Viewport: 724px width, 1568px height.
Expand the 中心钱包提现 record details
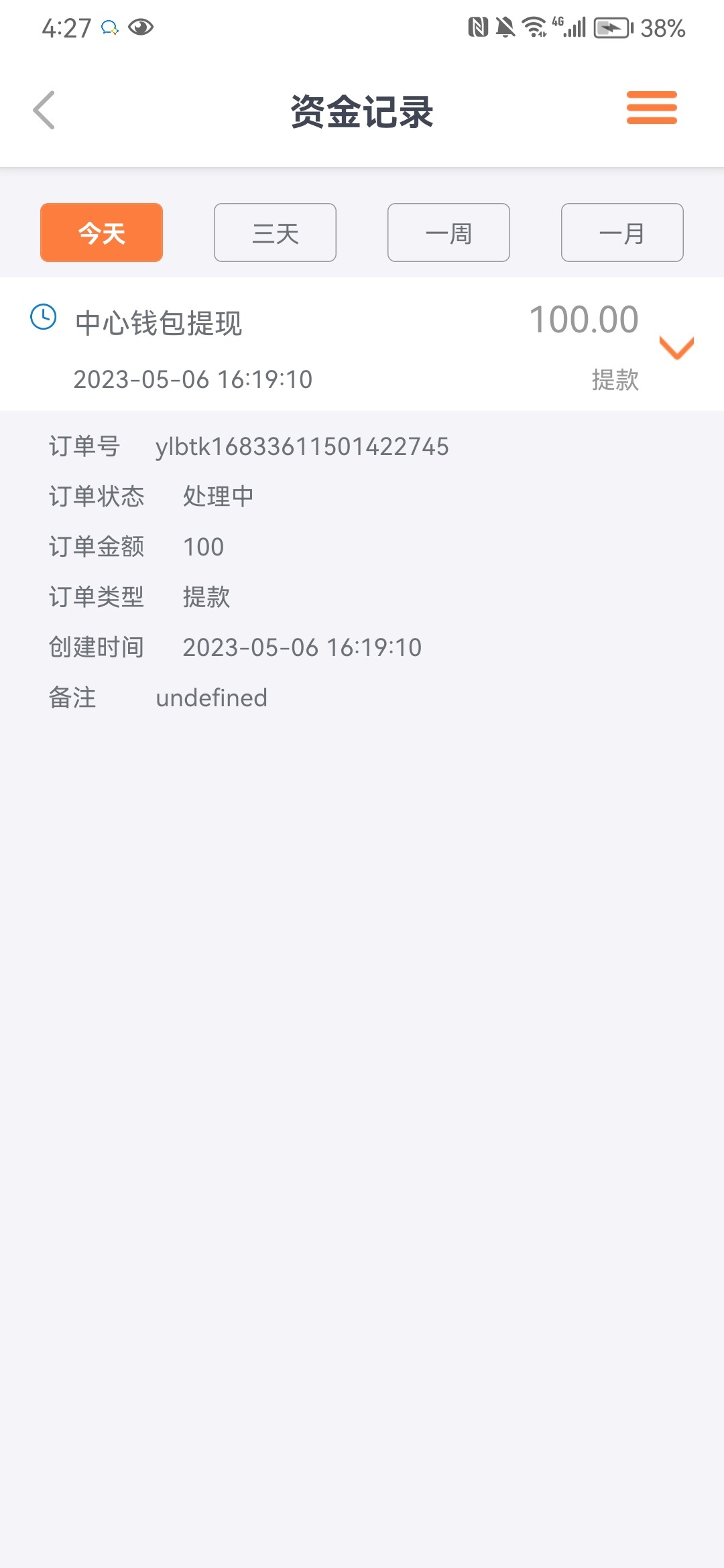pyautogui.click(x=160, y=322)
